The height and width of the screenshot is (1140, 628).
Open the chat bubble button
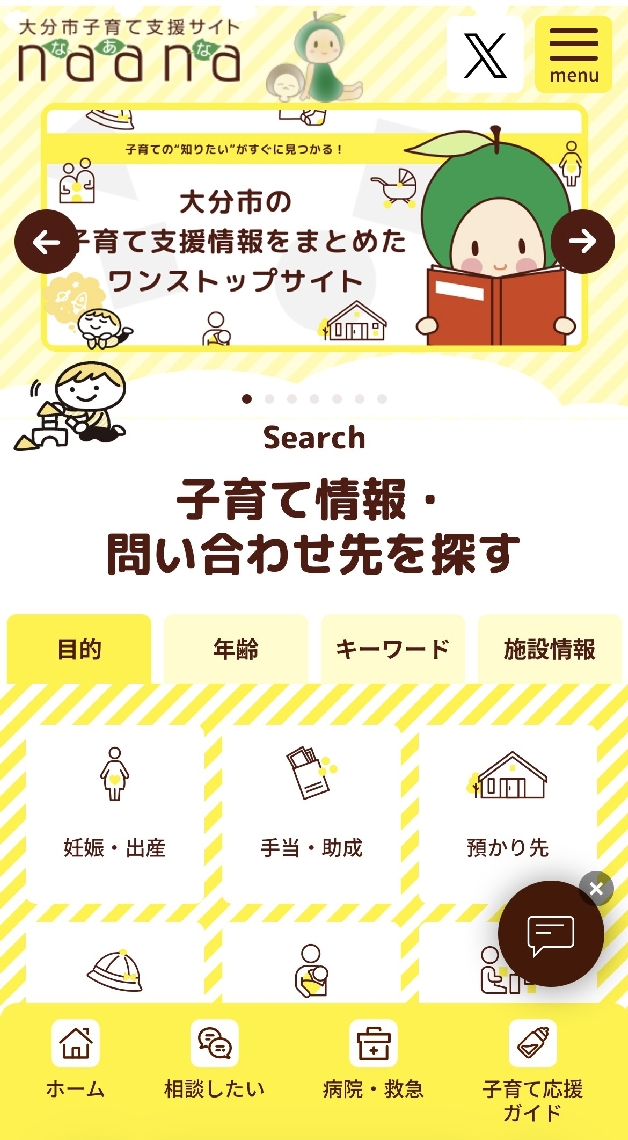coord(551,935)
